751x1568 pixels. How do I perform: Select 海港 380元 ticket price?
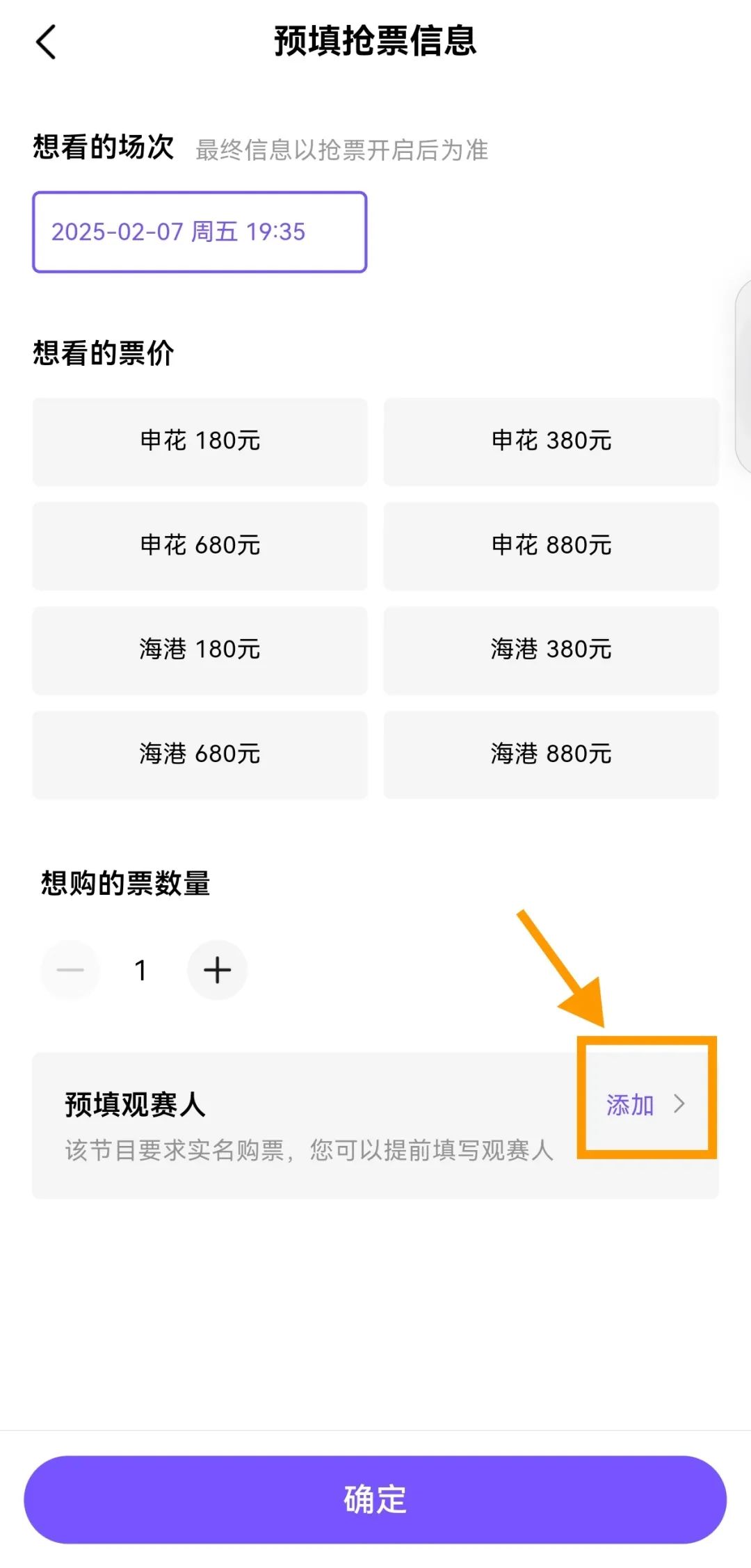click(x=551, y=650)
